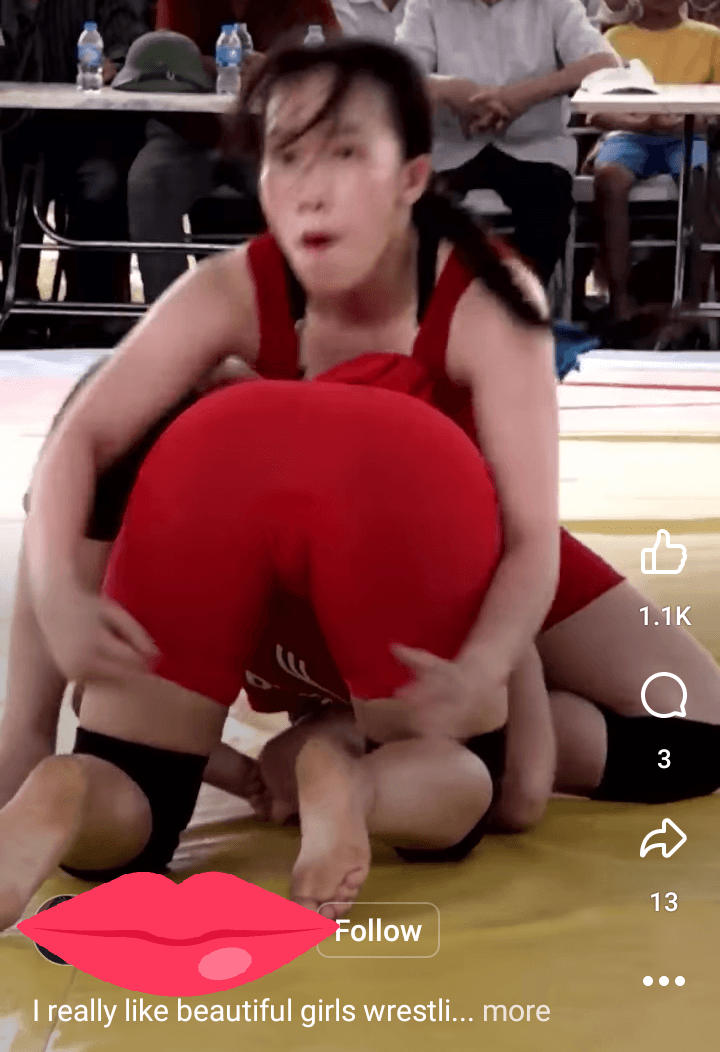Like this video
The image size is (720, 1052).
click(x=663, y=553)
